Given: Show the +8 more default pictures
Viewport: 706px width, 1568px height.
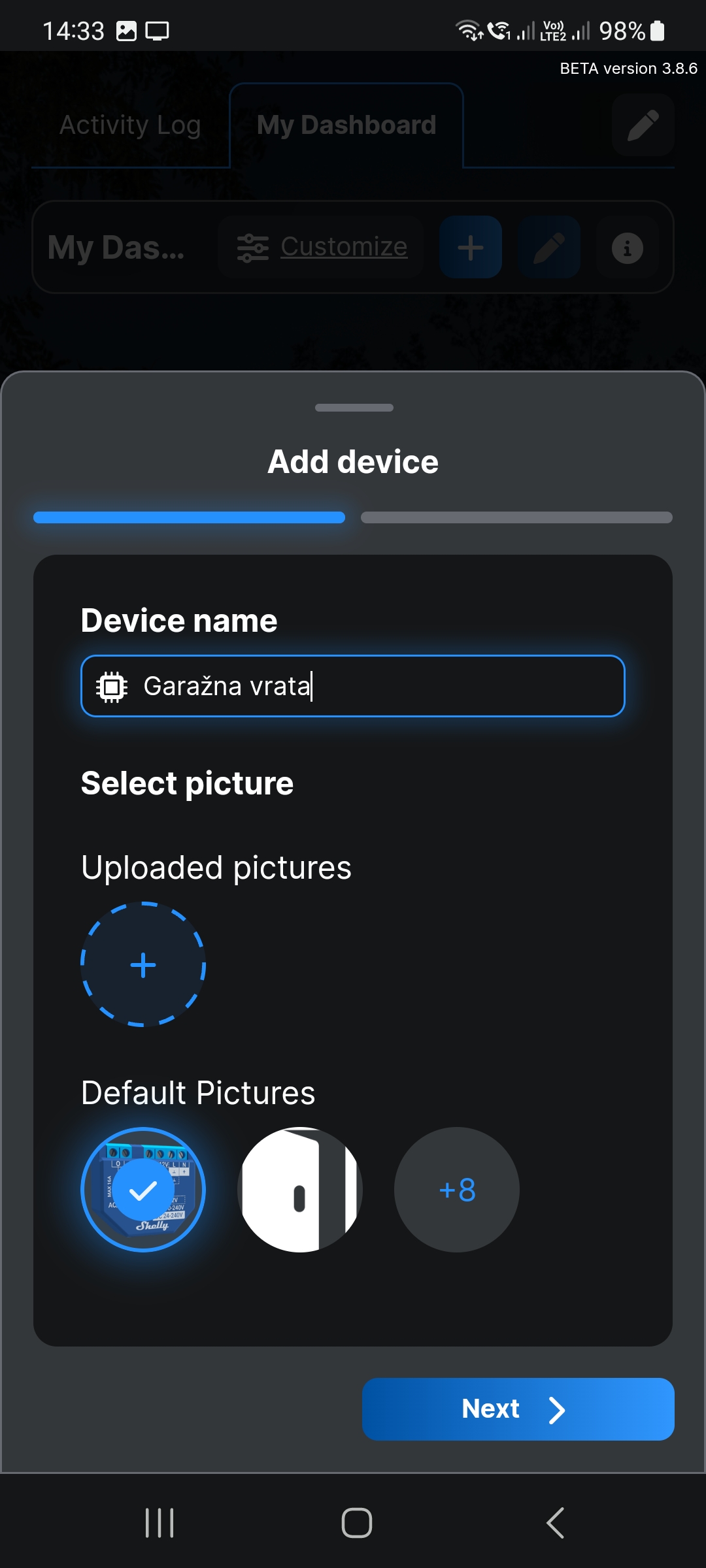Looking at the screenshot, I should 457,1190.
